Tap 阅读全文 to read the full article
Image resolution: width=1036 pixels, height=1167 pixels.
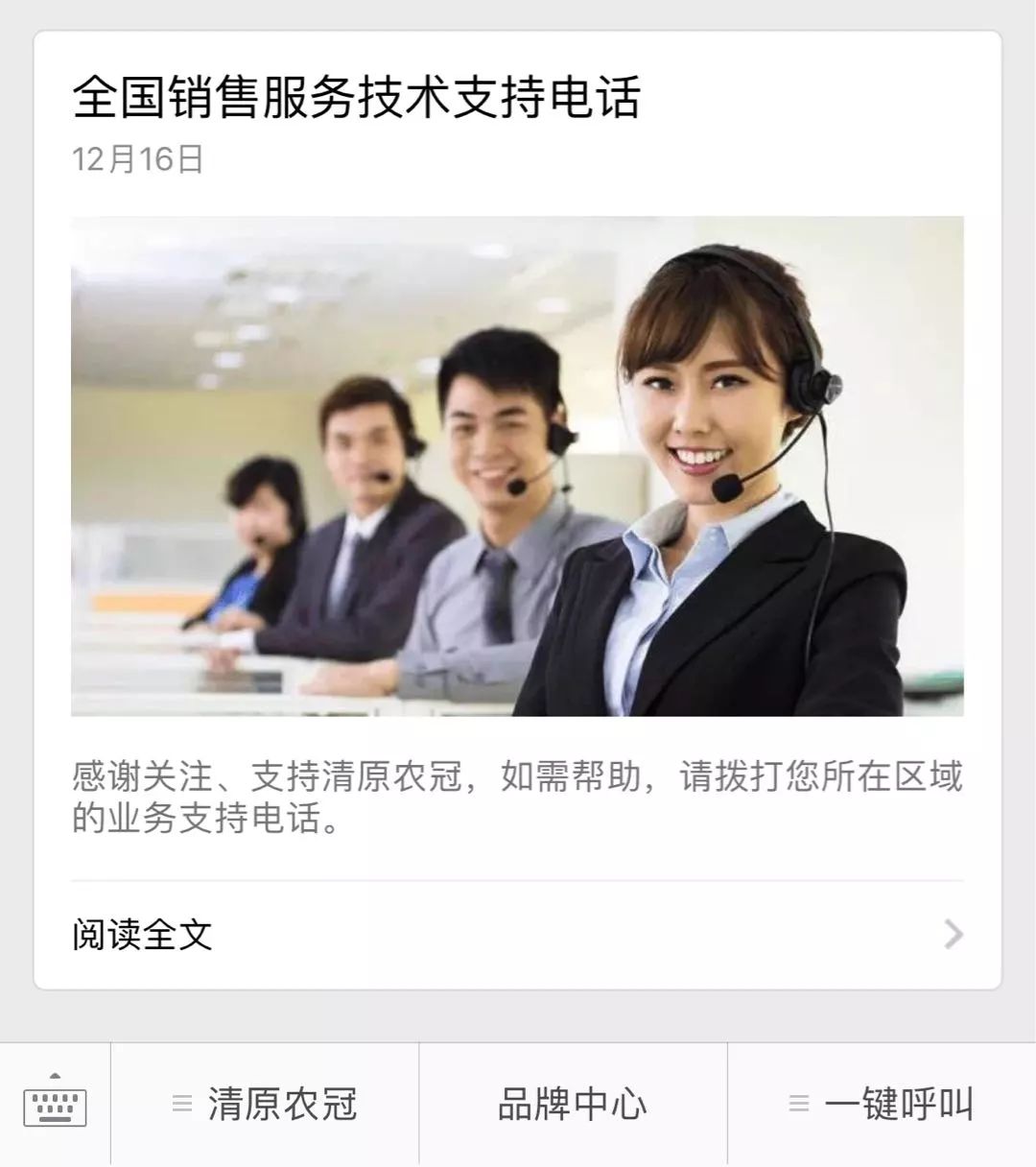pyautogui.click(x=517, y=934)
